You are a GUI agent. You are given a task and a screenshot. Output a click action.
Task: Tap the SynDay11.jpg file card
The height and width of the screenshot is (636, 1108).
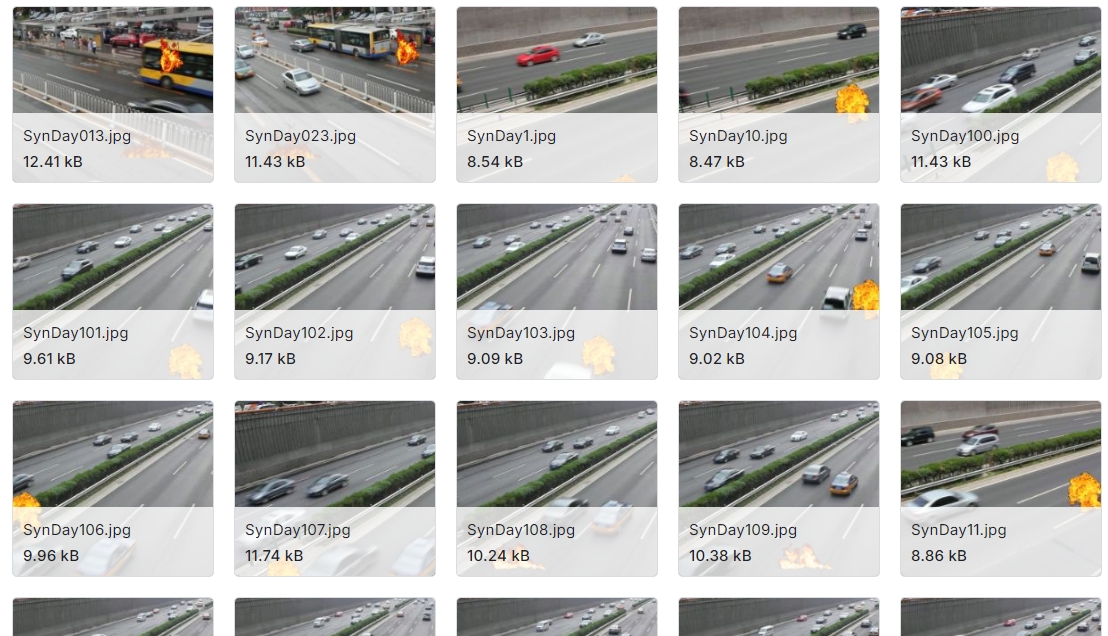(1001, 456)
